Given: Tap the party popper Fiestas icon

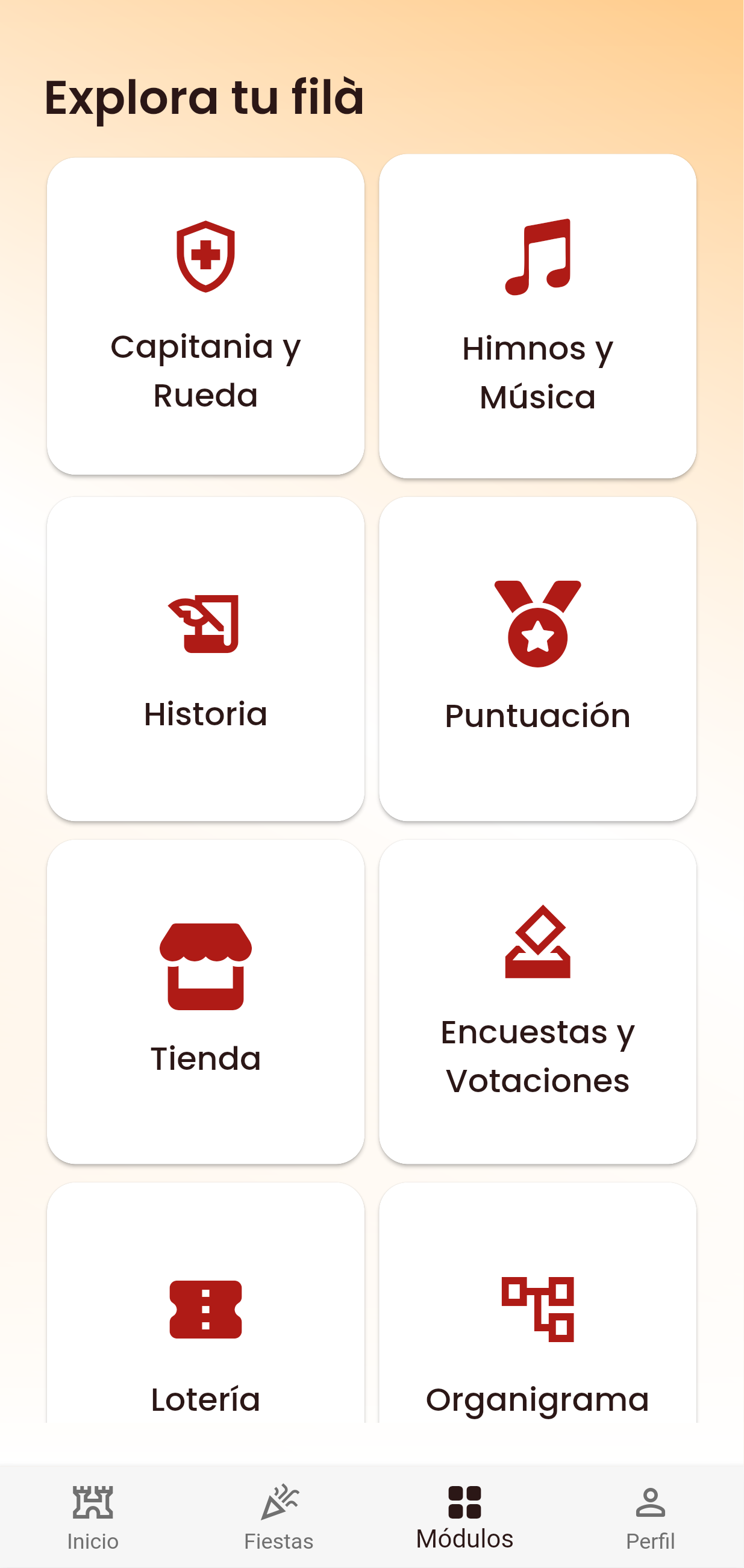Looking at the screenshot, I should [280, 1501].
